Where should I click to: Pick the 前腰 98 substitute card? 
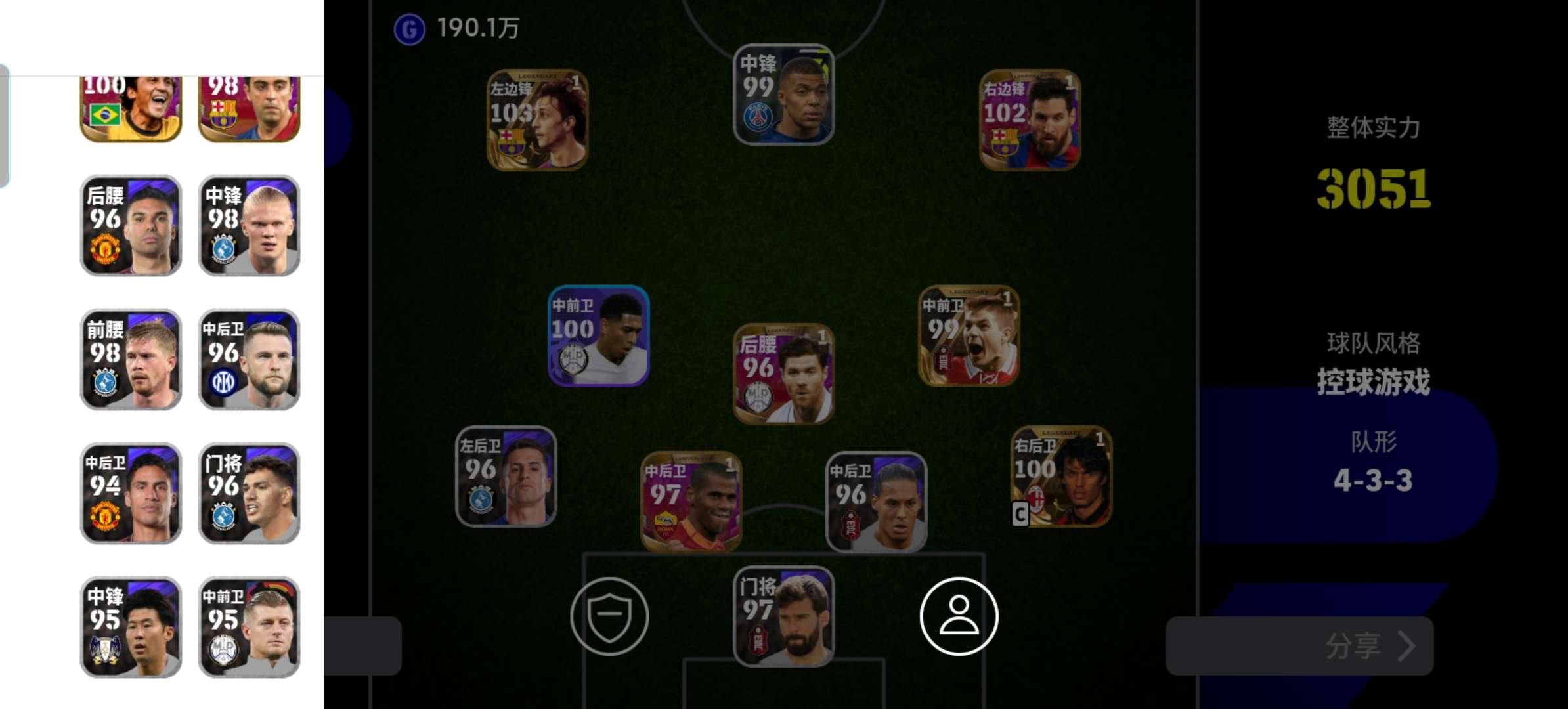point(131,359)
